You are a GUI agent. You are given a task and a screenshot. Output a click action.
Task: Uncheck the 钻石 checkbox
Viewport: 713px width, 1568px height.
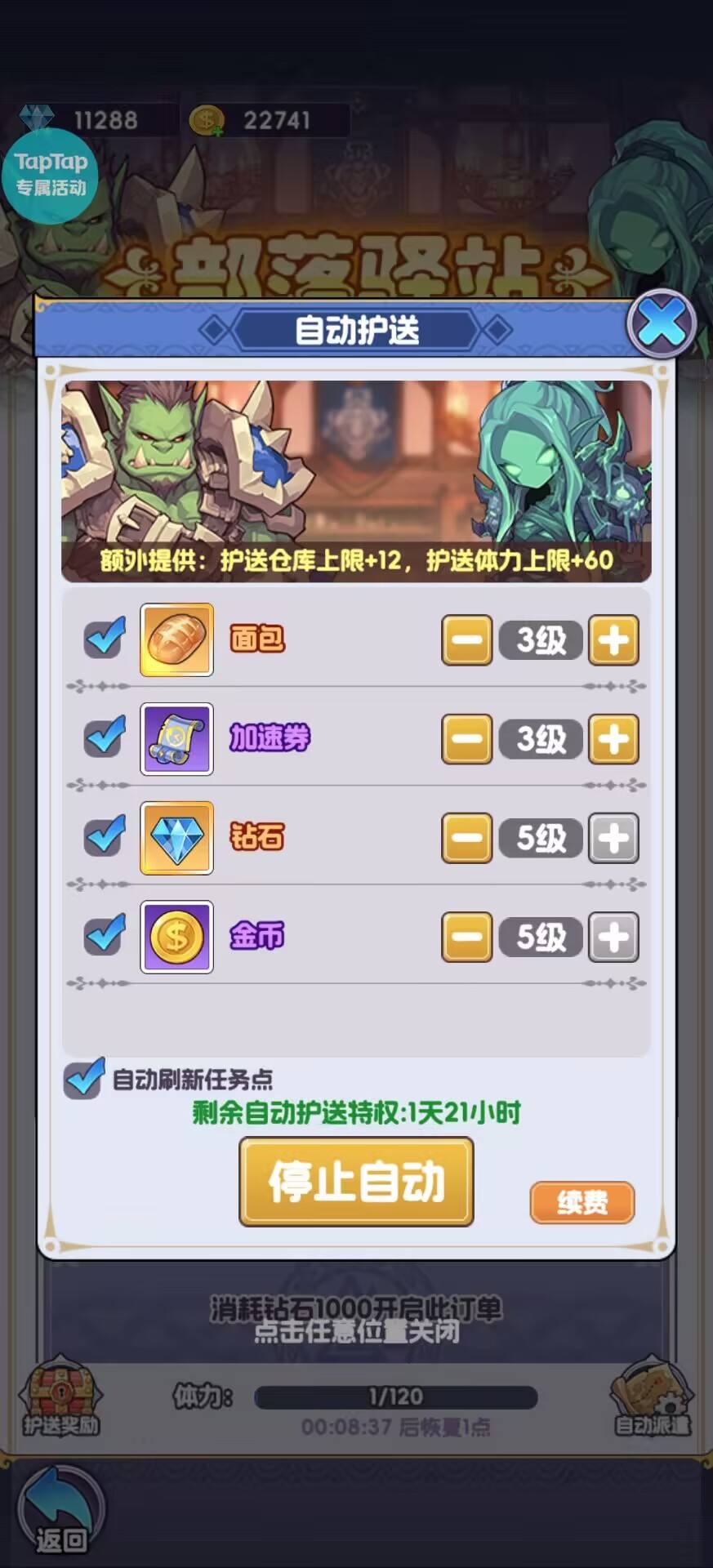point(105,836)
